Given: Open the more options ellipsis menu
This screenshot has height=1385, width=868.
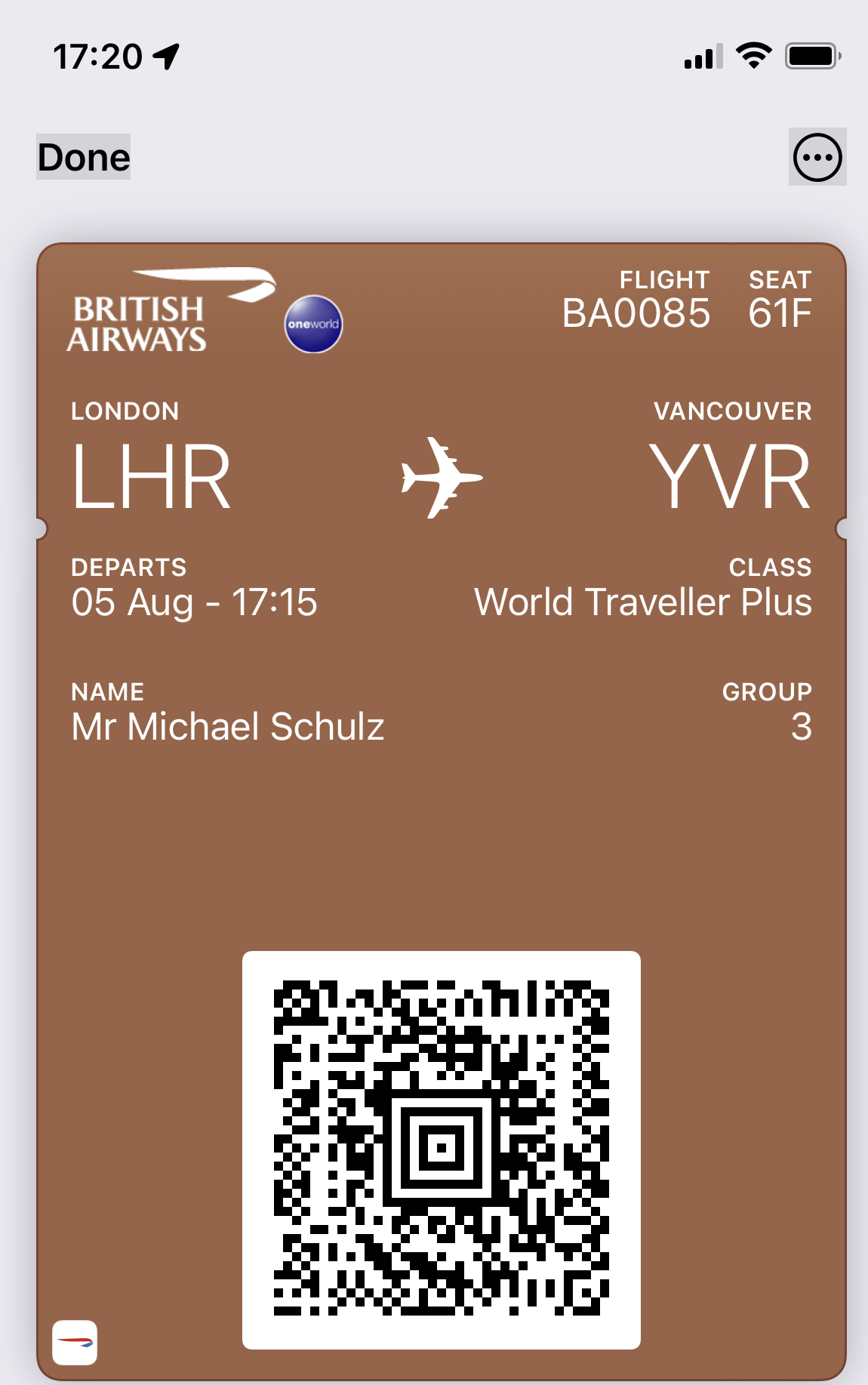Looking at the screenshot, I should point(817,157).
